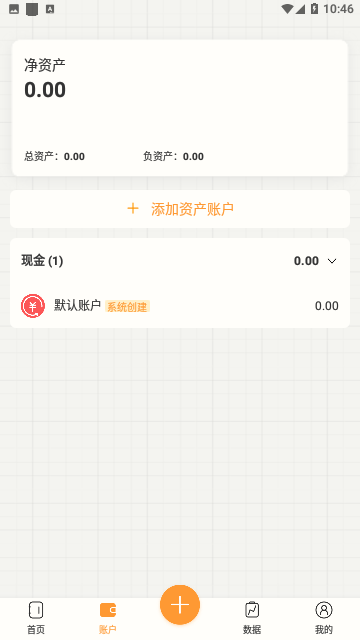Tap the orange plus button to add record
Screen dimensions: 360x640
coord(180,604)
